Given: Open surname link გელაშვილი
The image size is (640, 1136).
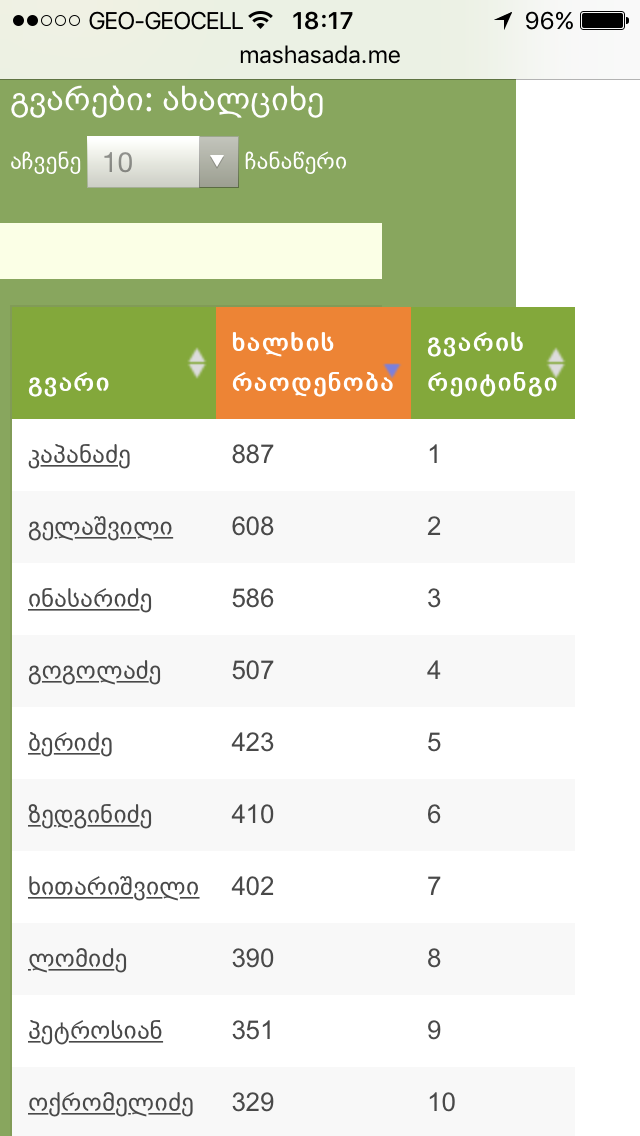Looking at the screenshot, I should pyautogui.click(x=100, y=528).
